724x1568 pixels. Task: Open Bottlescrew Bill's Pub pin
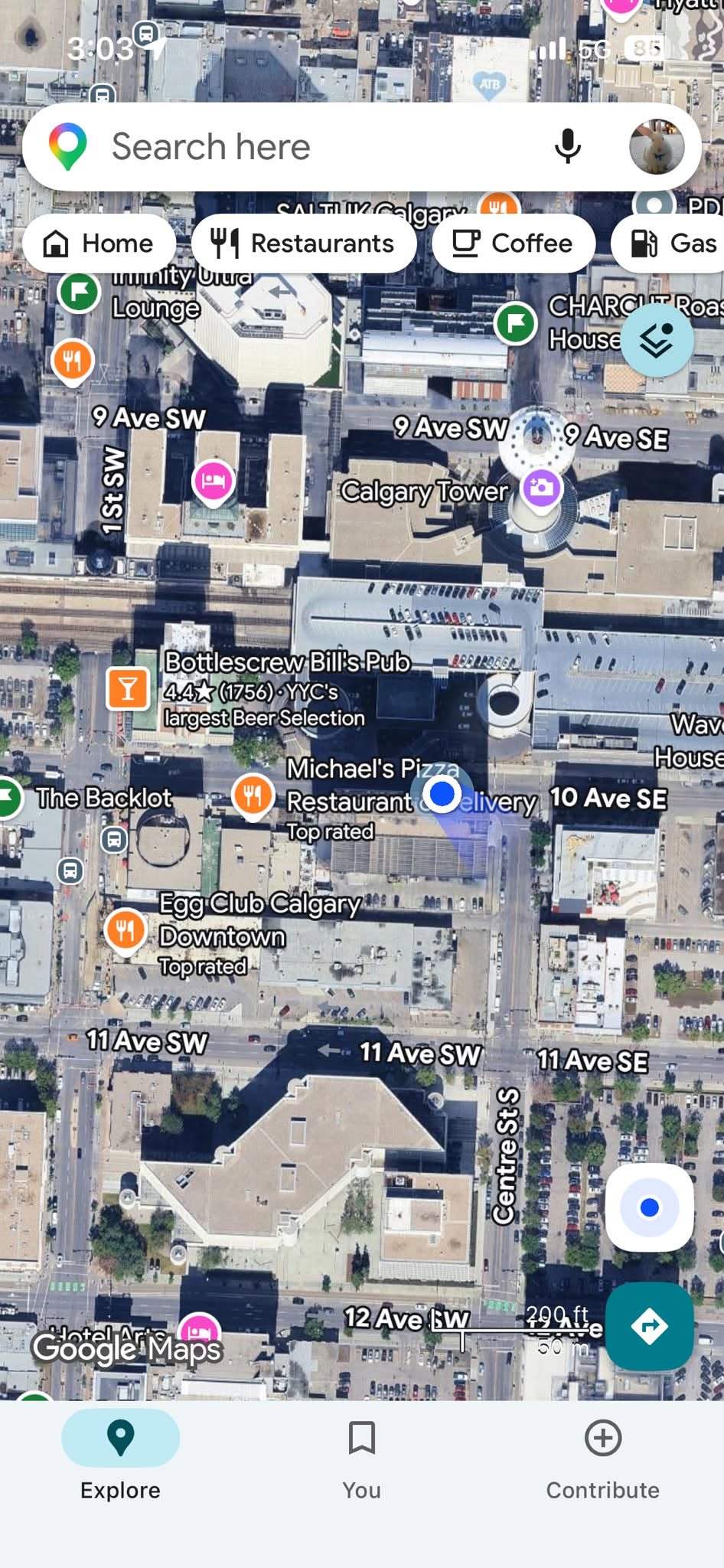click(x=128, y=688)
